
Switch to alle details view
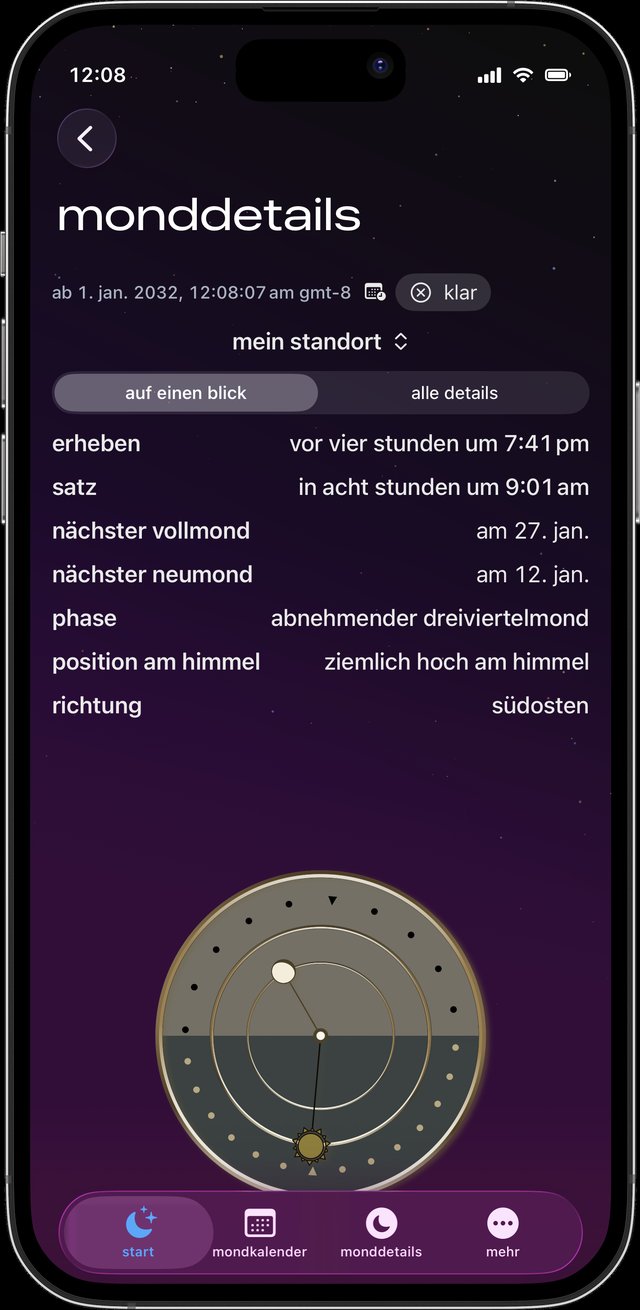(x=454, y=393)
